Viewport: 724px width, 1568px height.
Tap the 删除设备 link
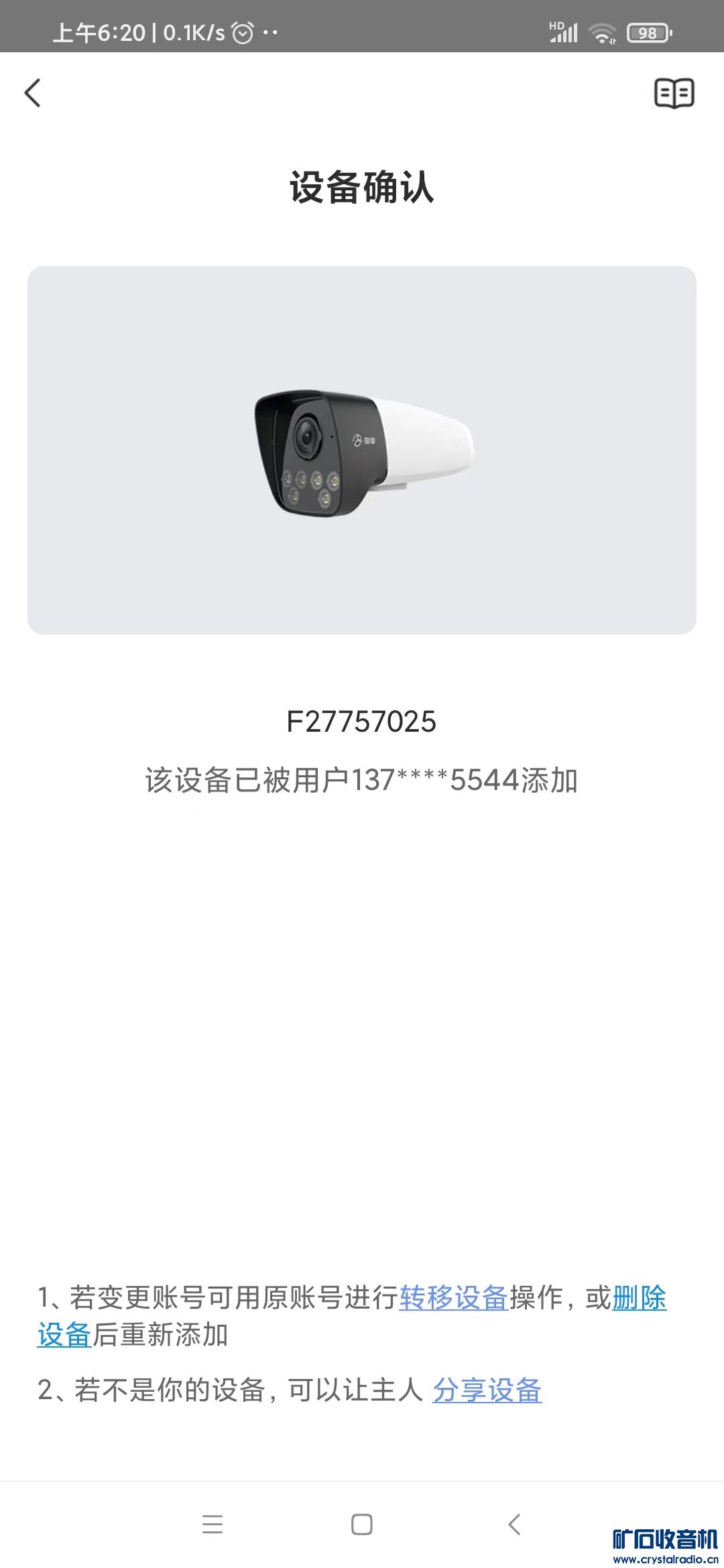click(639, 1297)
